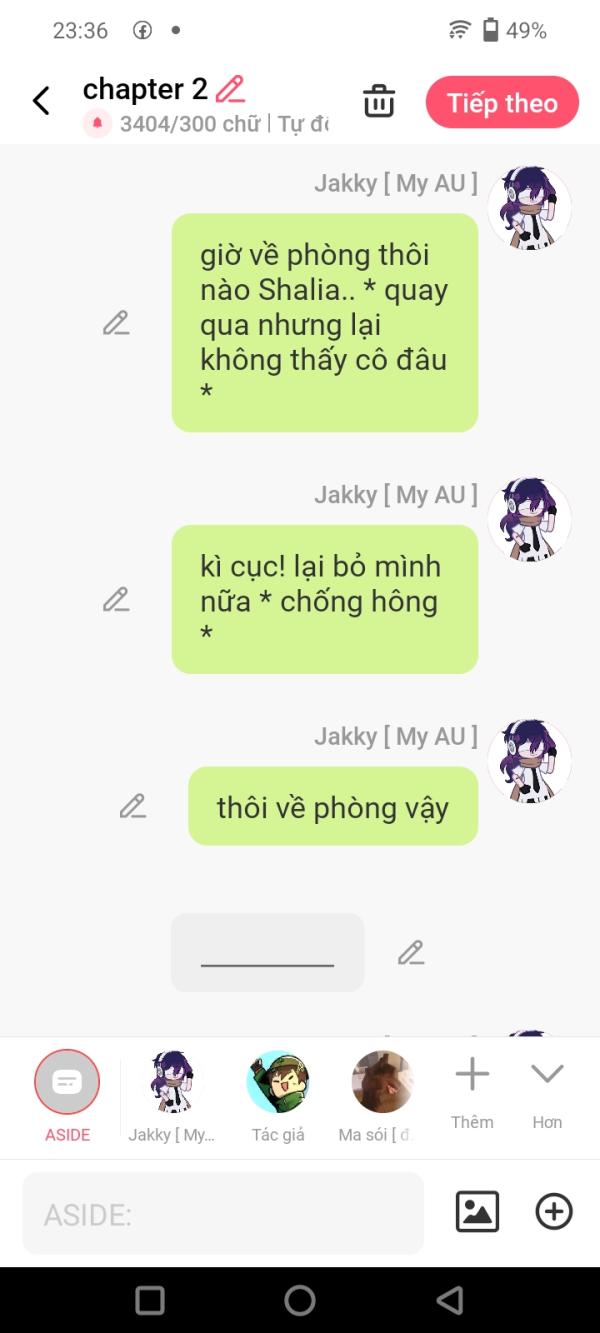Viewport: 600px width, 1333px height.
Task: Edit the divider line aside block
Action: pyautogui.click(x=411, y=953)
